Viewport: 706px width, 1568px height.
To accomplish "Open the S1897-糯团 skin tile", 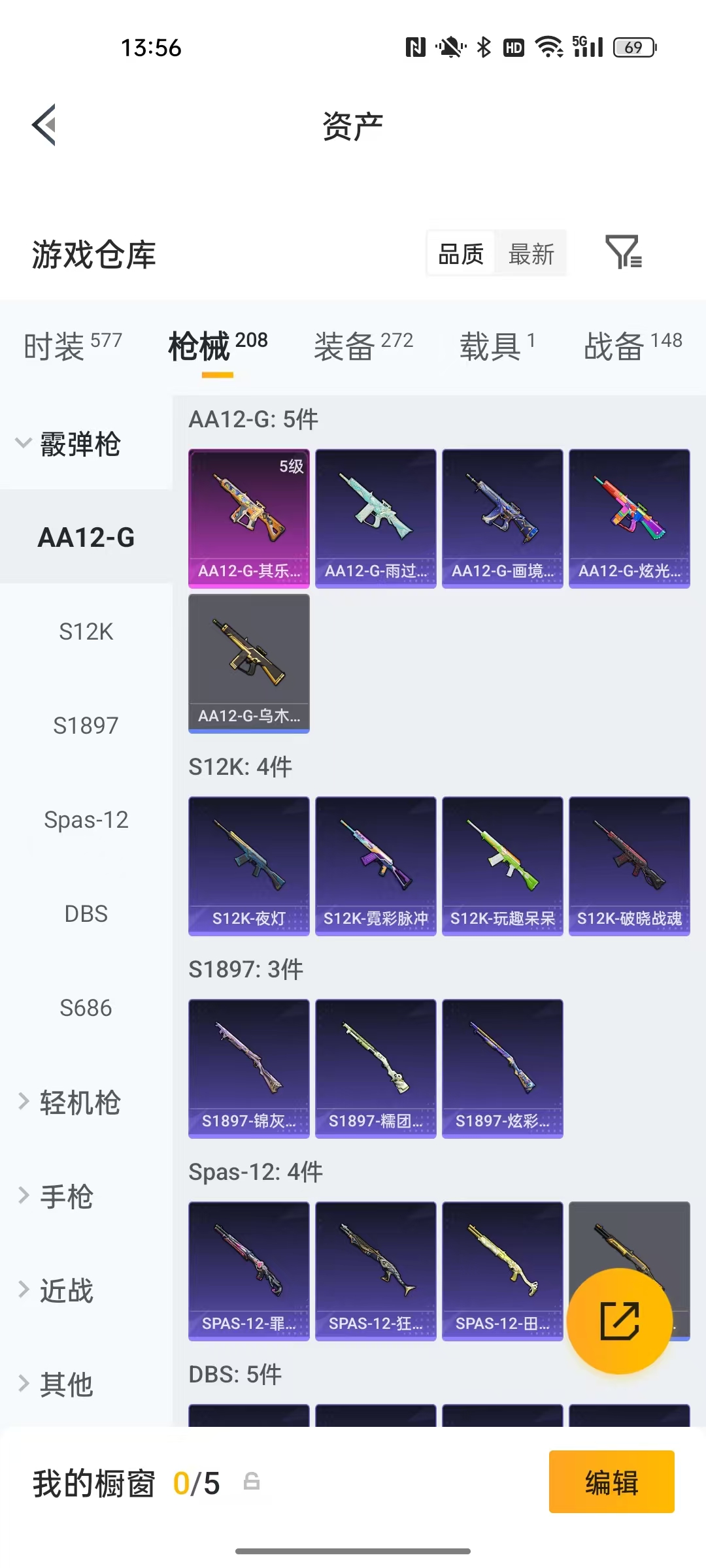I will [376, 1069].
